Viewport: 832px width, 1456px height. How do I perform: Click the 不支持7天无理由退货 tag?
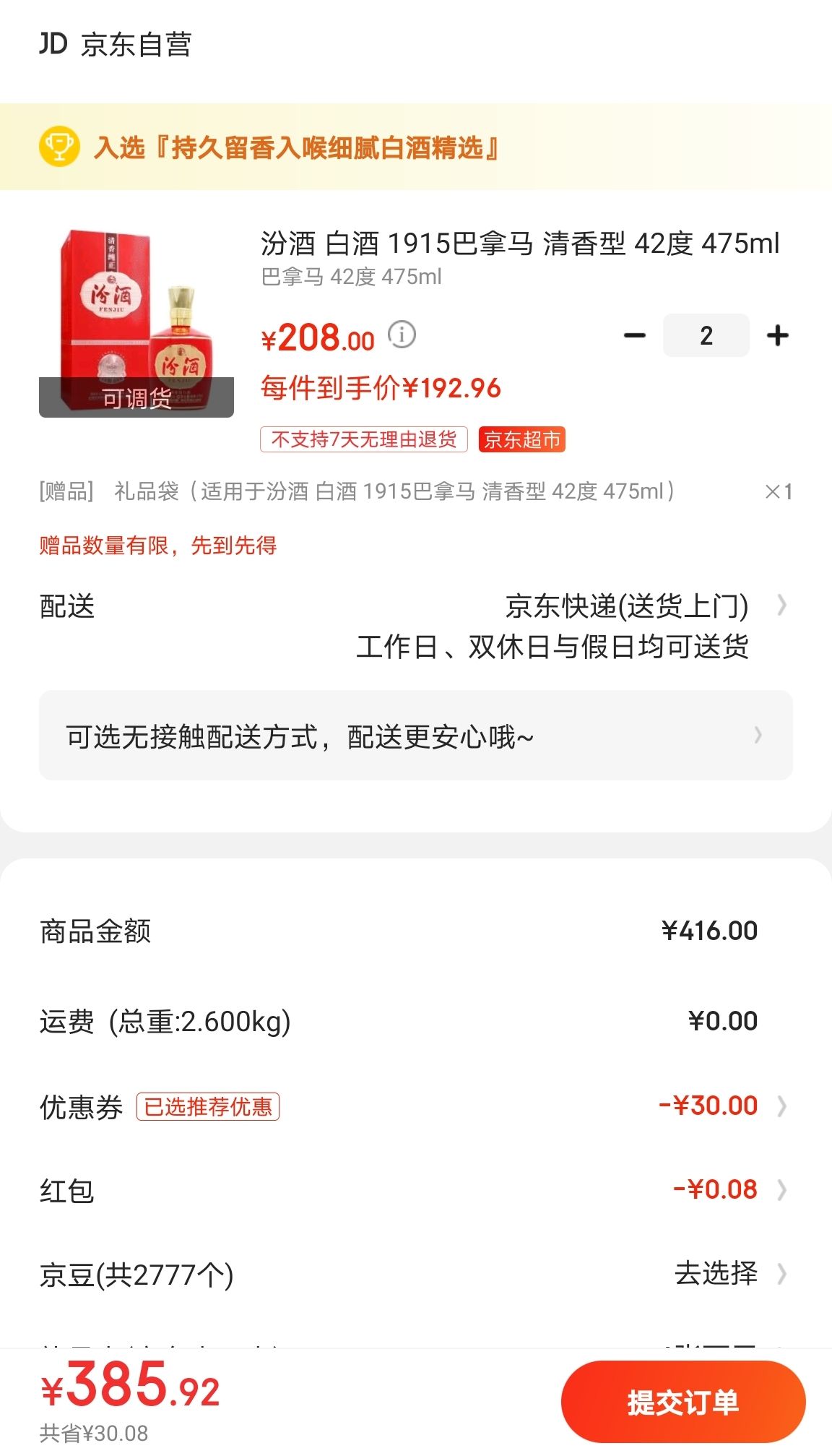tap(363, 440)
